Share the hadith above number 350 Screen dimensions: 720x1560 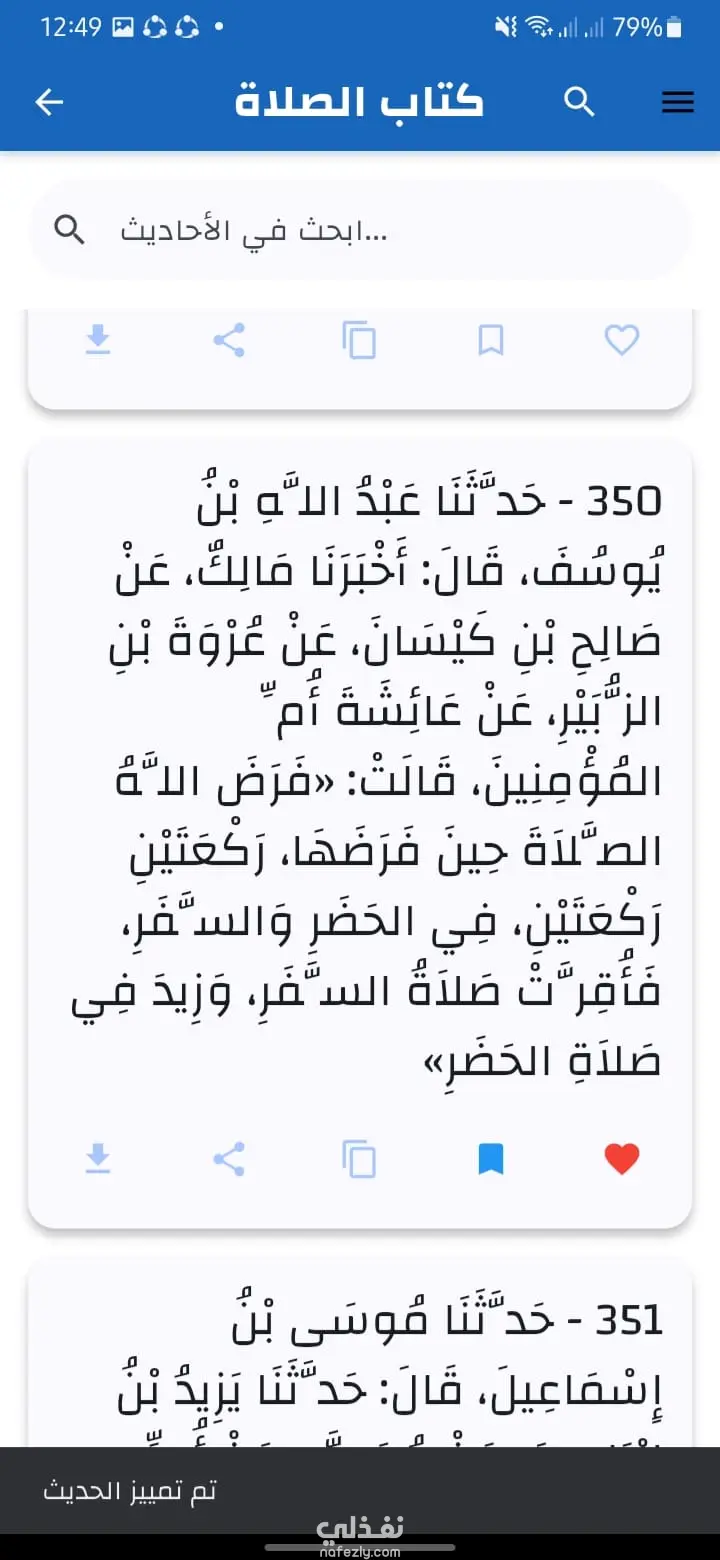coord(229,341)
